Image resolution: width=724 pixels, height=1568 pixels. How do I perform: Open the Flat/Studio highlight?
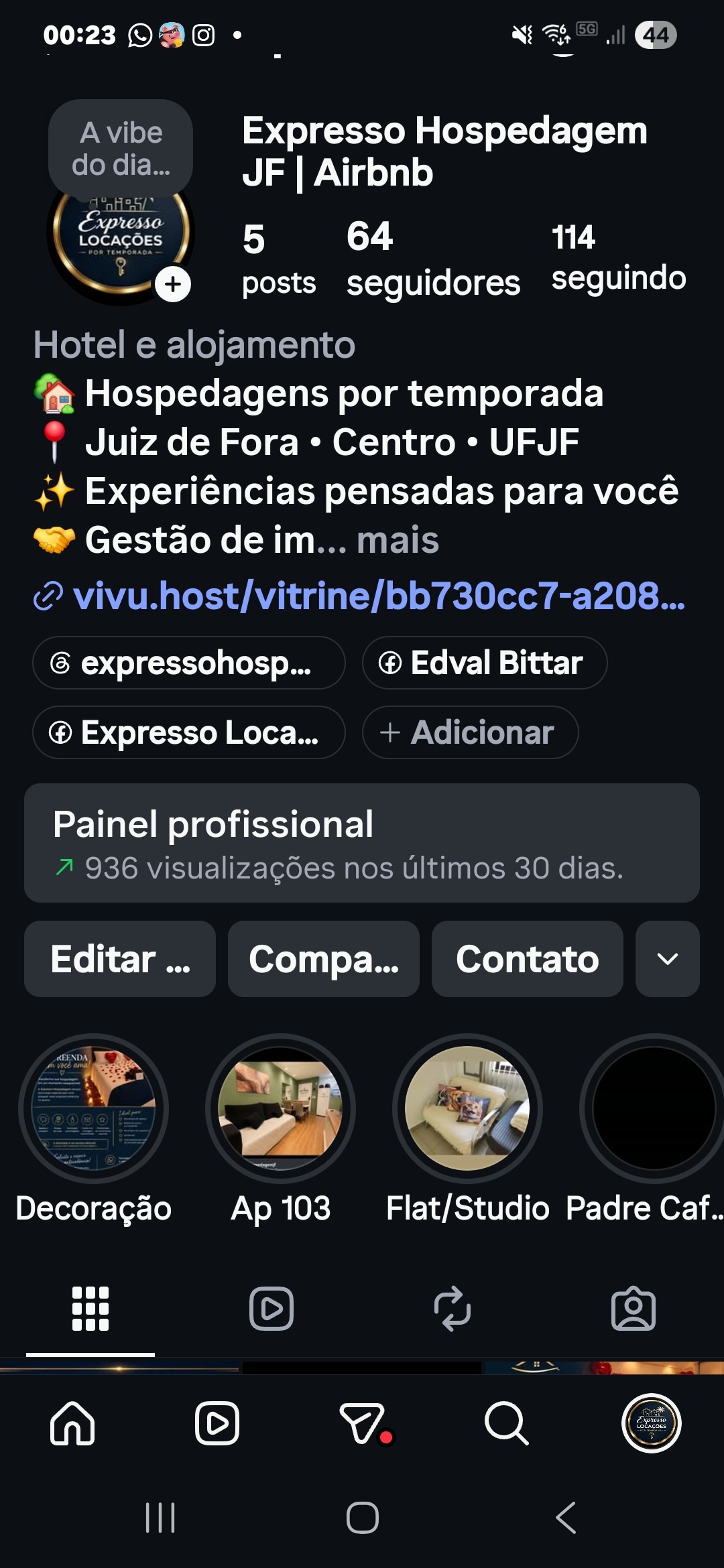click(467, 1108)
